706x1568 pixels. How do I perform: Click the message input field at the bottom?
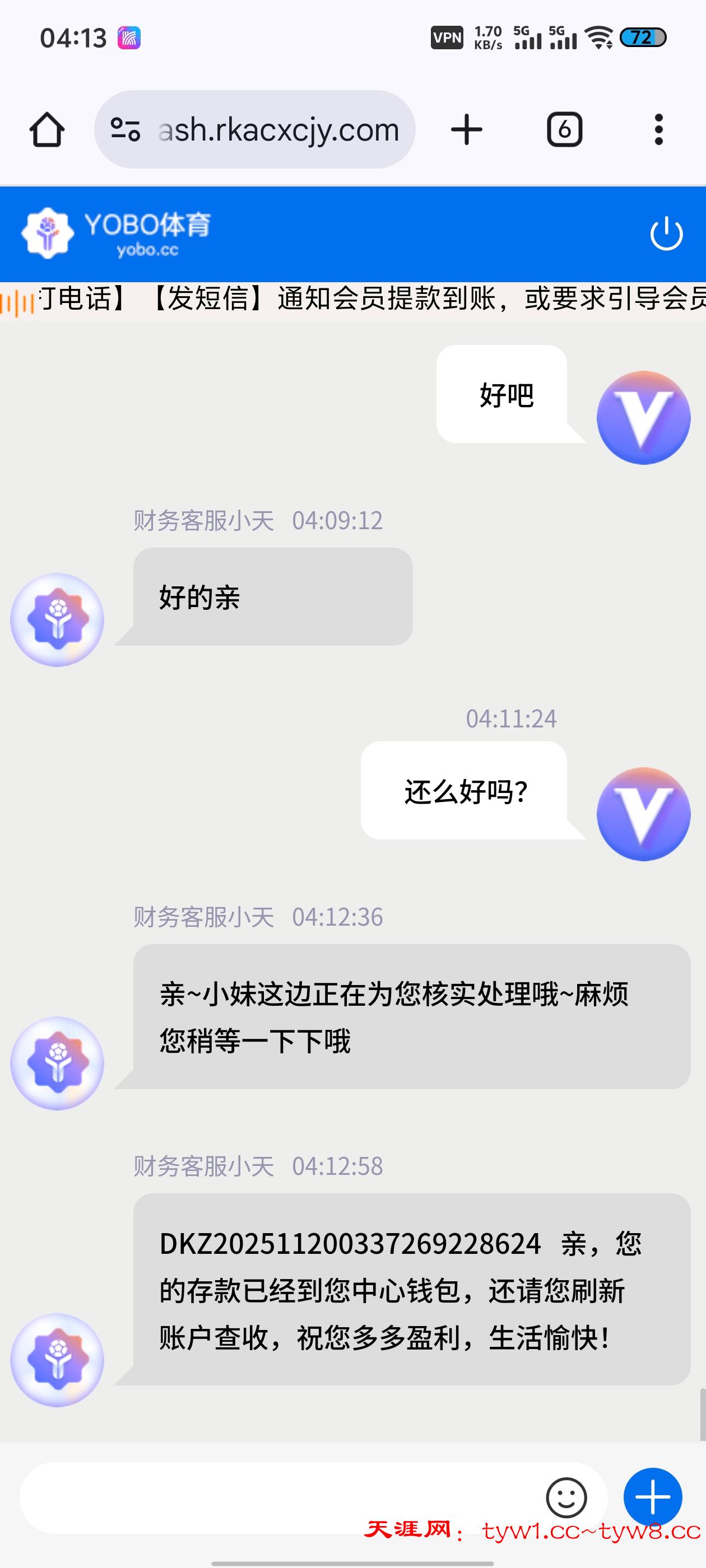coord(274,1494)
